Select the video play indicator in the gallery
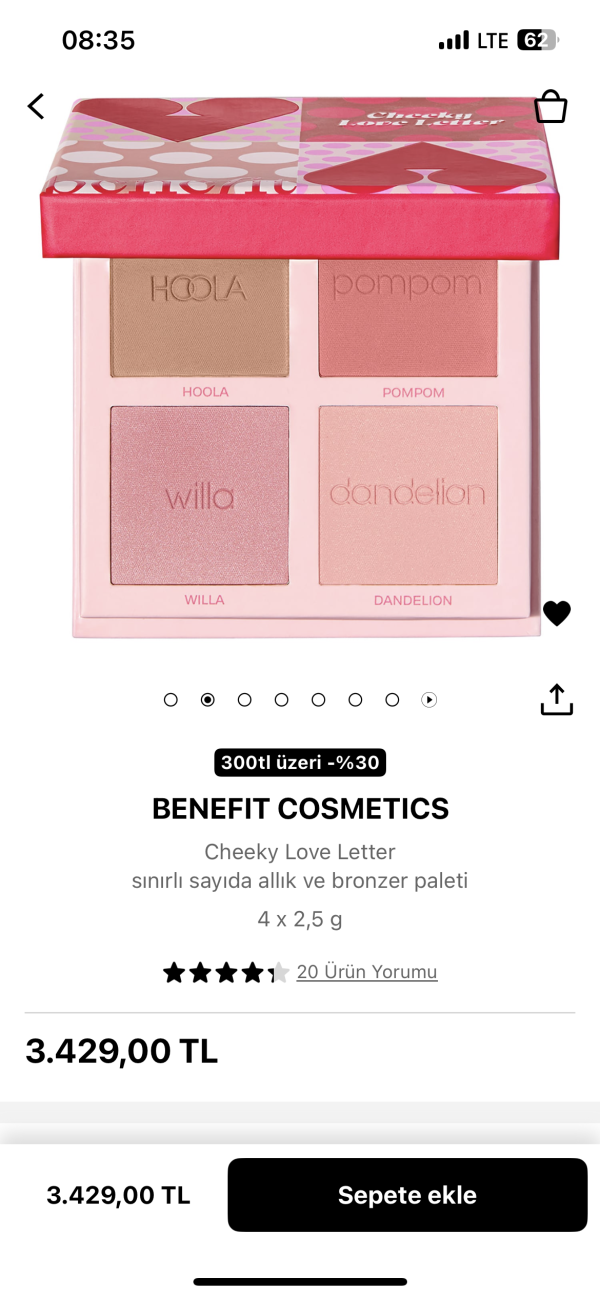Image resolution: width=600 pixels, height=1298 pixels. [429, 700]
